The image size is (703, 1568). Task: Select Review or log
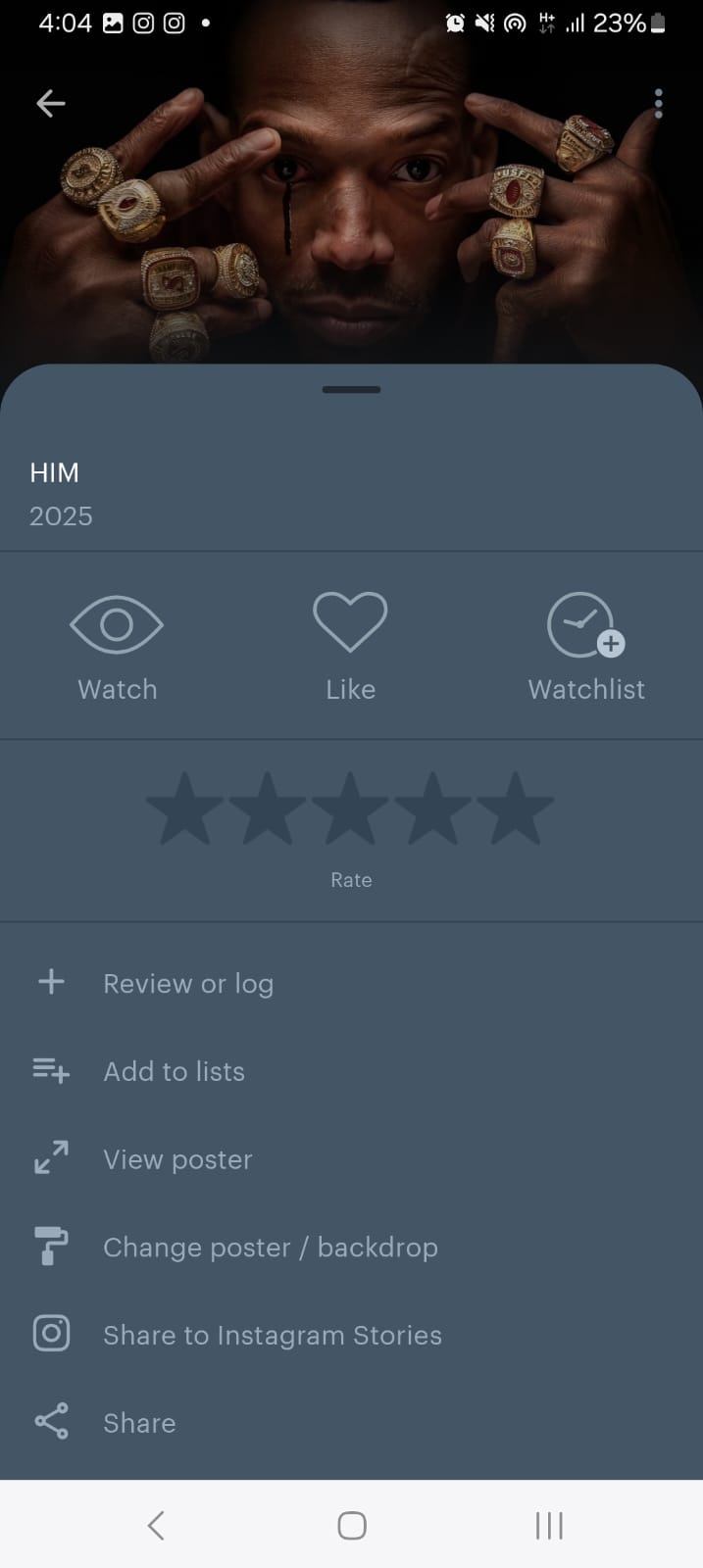(188, 983)
